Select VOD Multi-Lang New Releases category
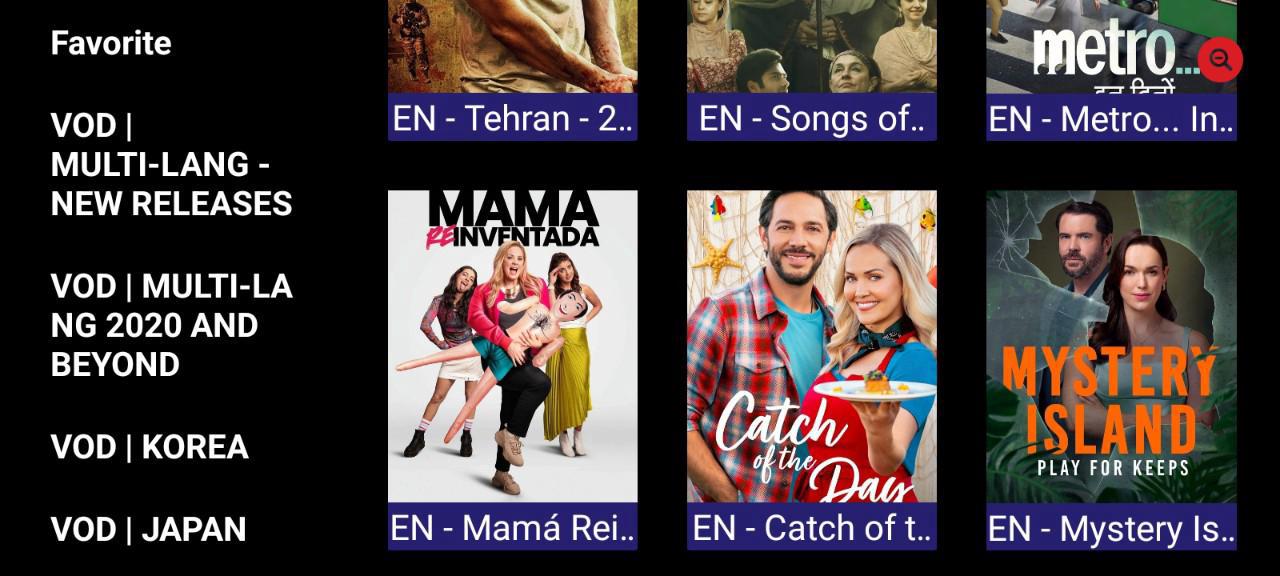 (x=171, y=164)
